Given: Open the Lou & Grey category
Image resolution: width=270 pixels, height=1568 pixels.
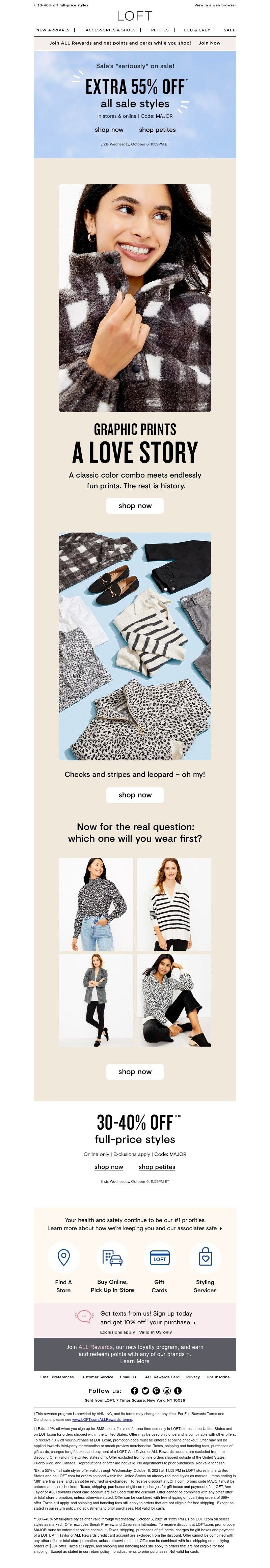Looking at the screenshot, I should 197,30.
